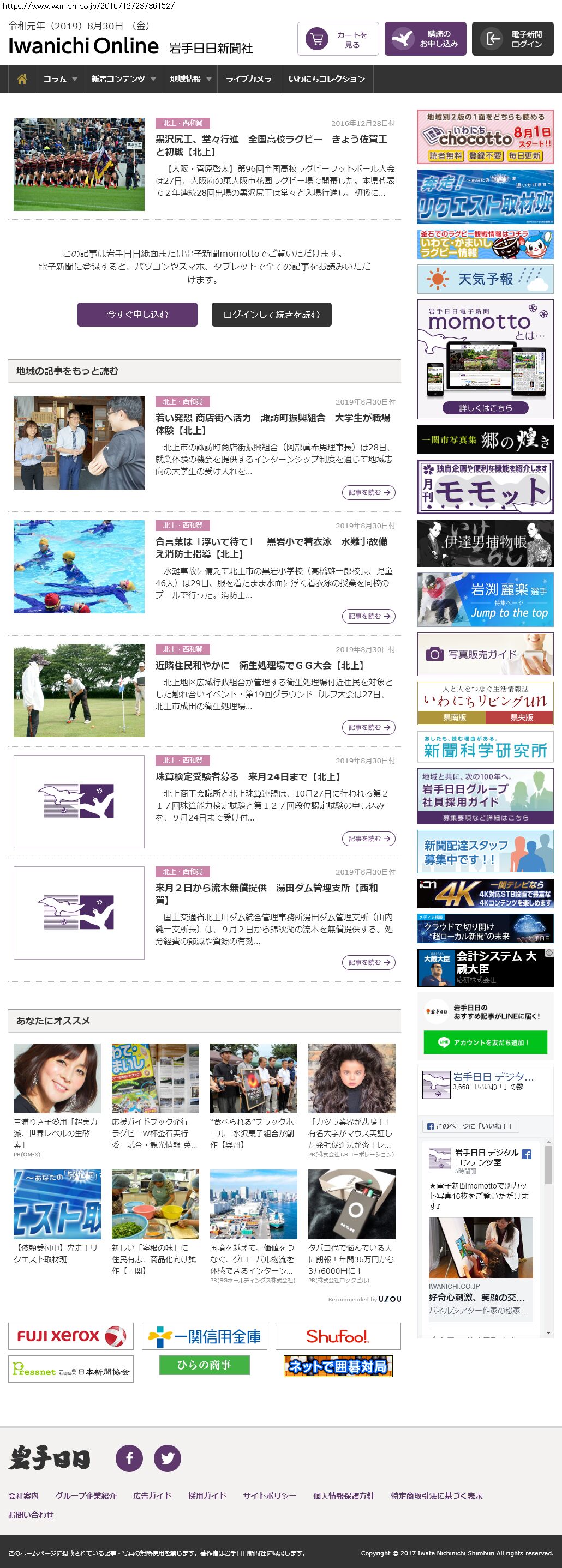
Task: Open the 珠算検定受験者募る article headline
Action: point(247,777)
